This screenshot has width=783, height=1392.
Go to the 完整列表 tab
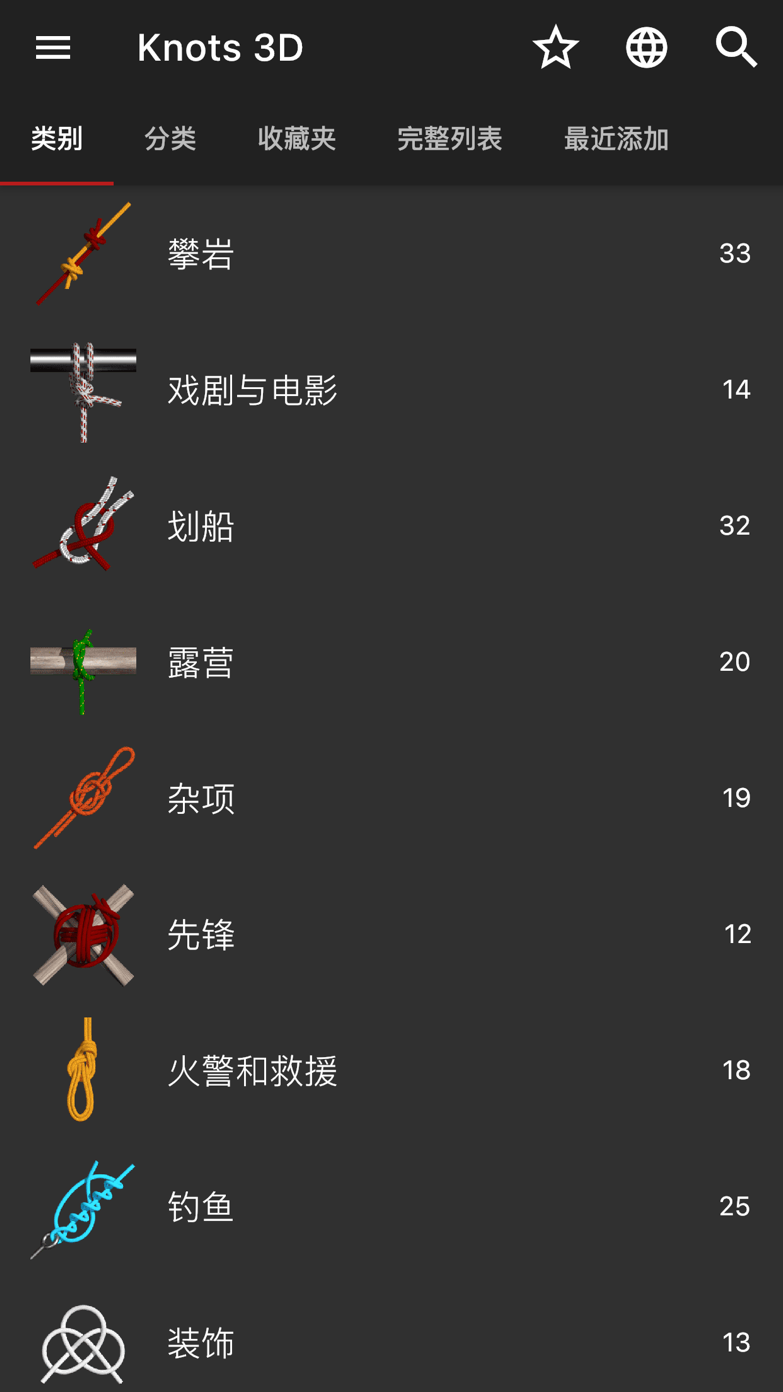(x=449, y=139)
